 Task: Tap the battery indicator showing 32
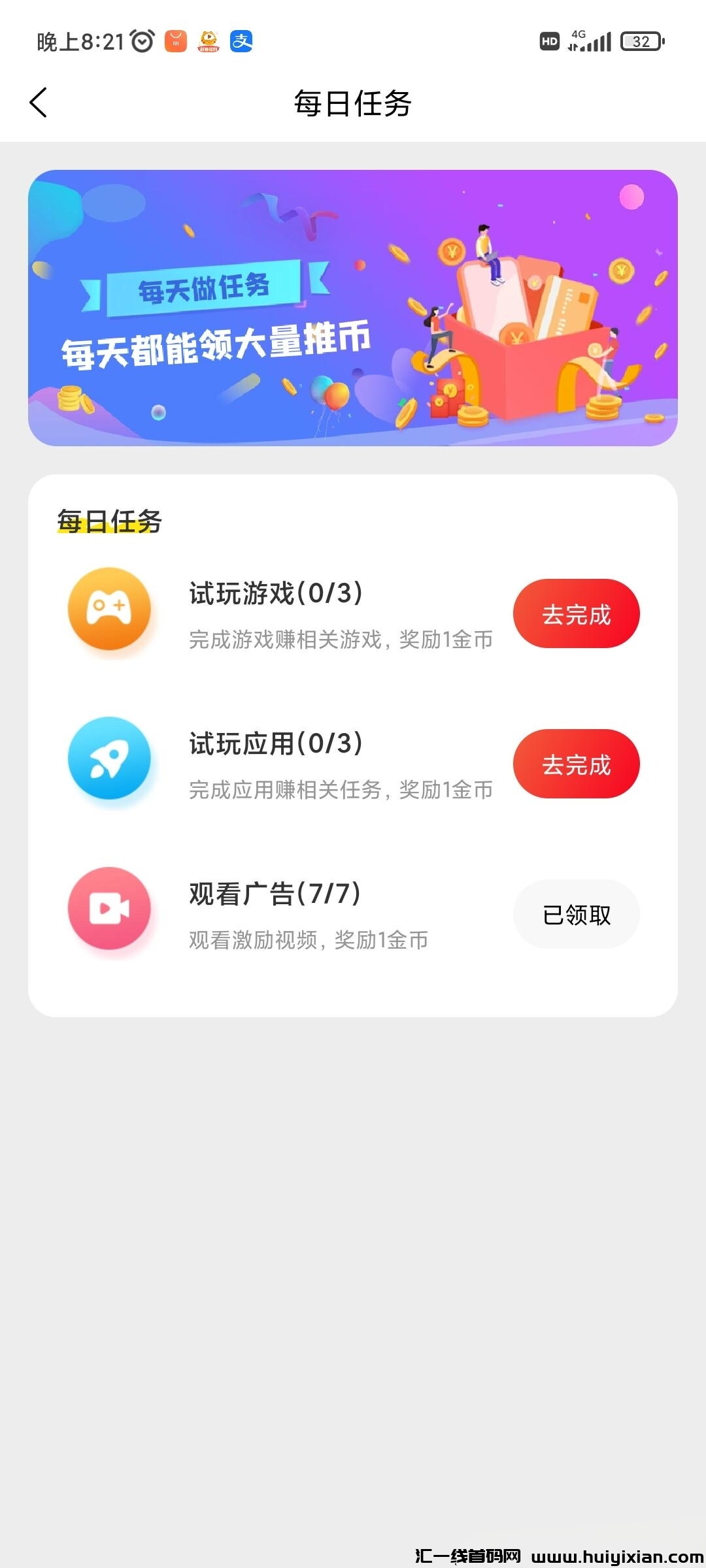pos(642,41)
